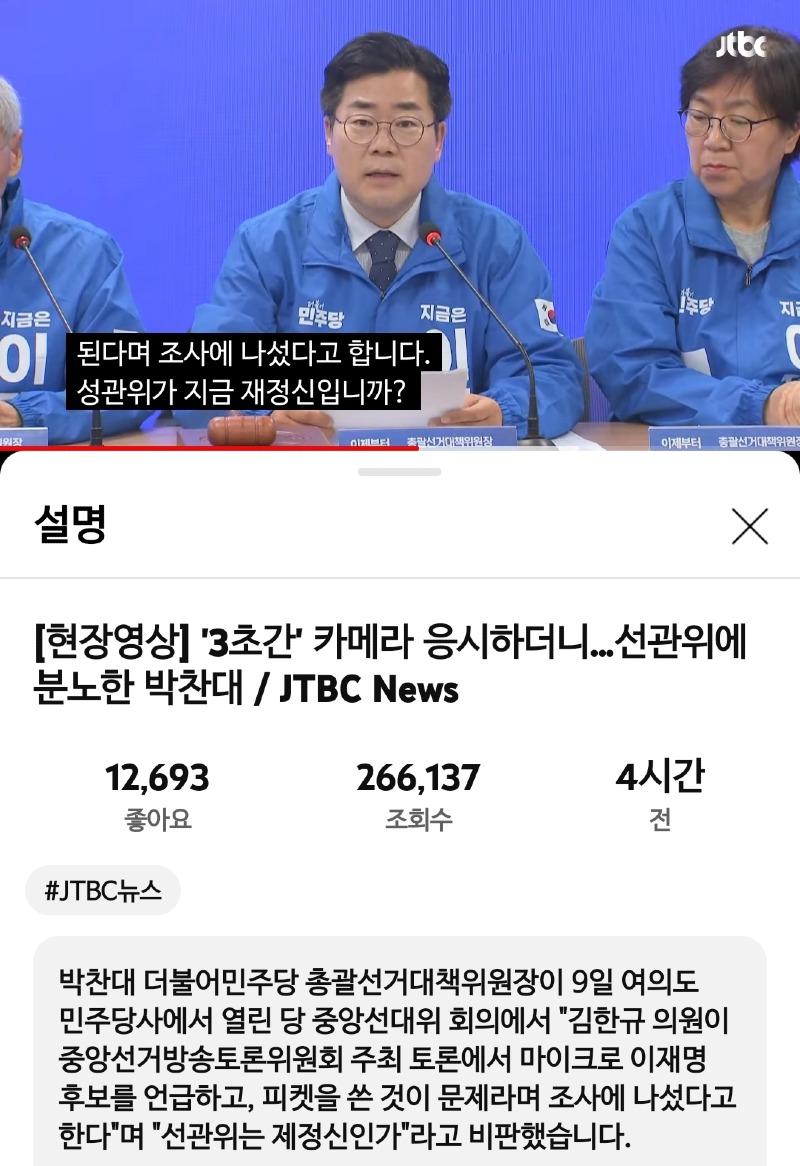Open the #JTBC뉴스 hashtag chip
800x1166 pixels.
[103, 890]
